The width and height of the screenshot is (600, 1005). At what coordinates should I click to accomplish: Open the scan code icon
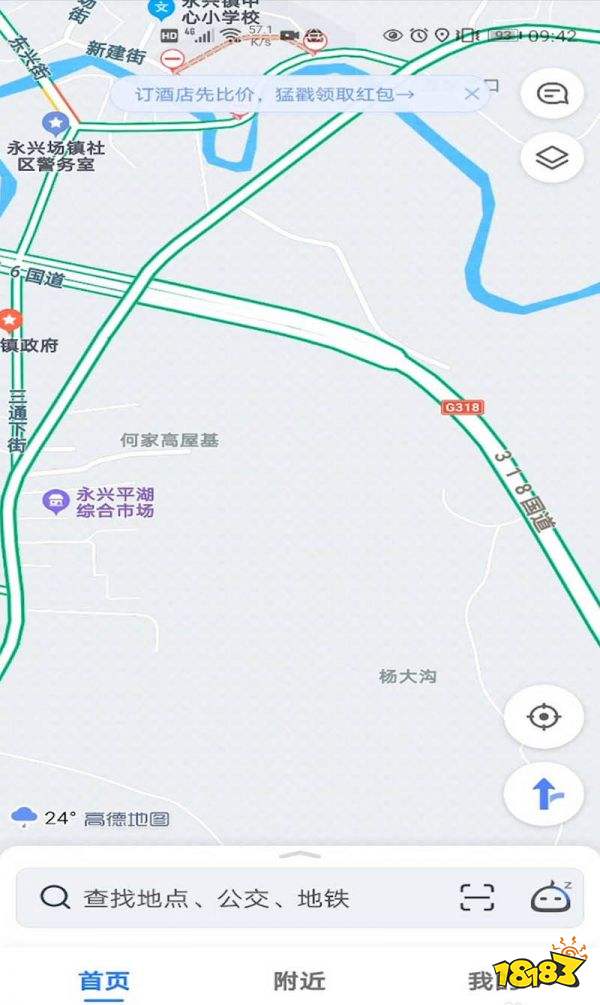477,897
